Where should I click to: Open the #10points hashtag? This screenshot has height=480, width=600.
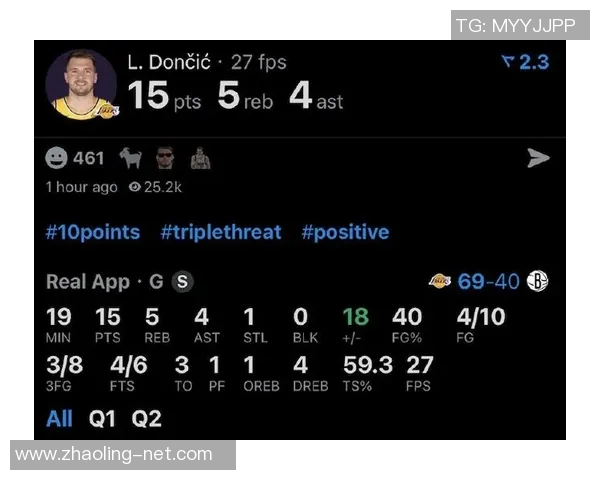pos(93,232)
